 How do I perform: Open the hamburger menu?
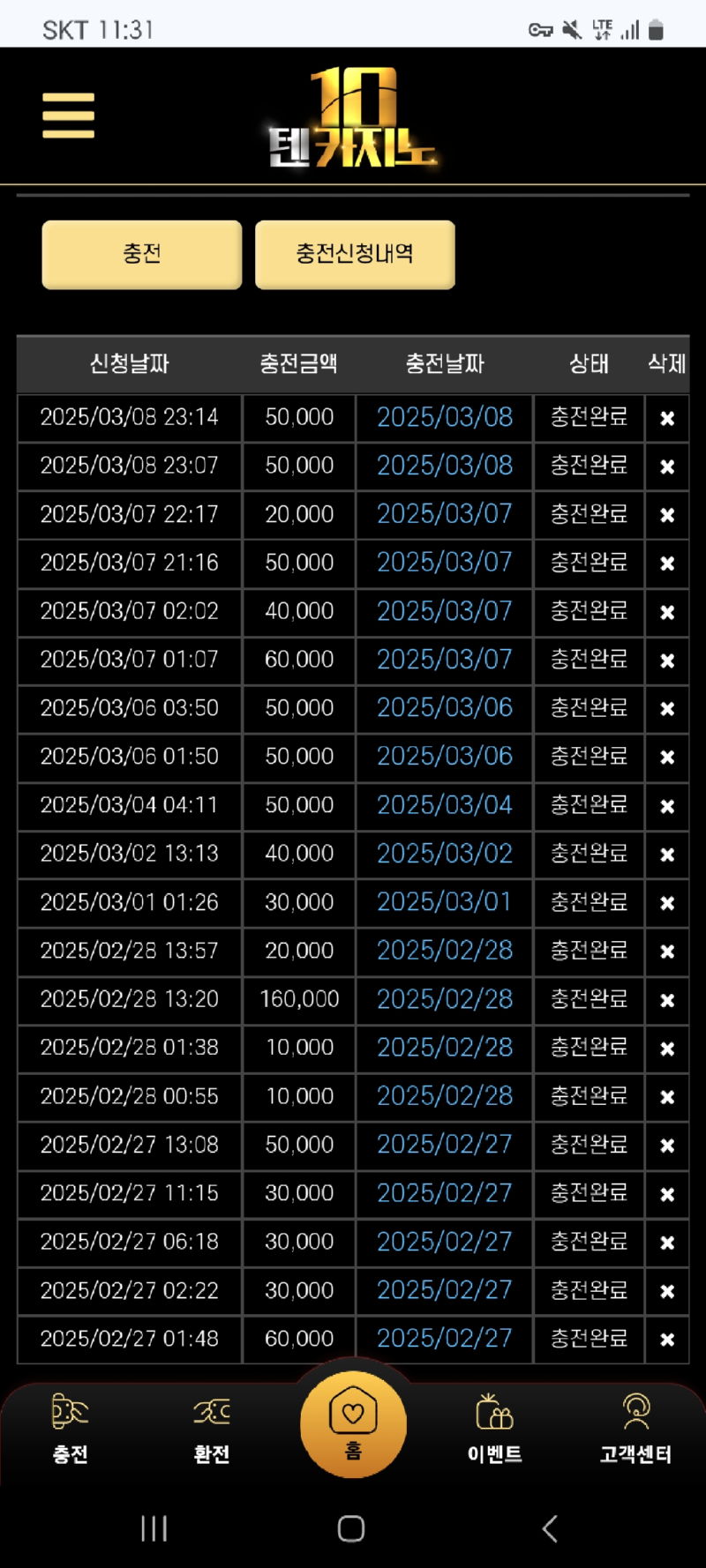(68, 116)
